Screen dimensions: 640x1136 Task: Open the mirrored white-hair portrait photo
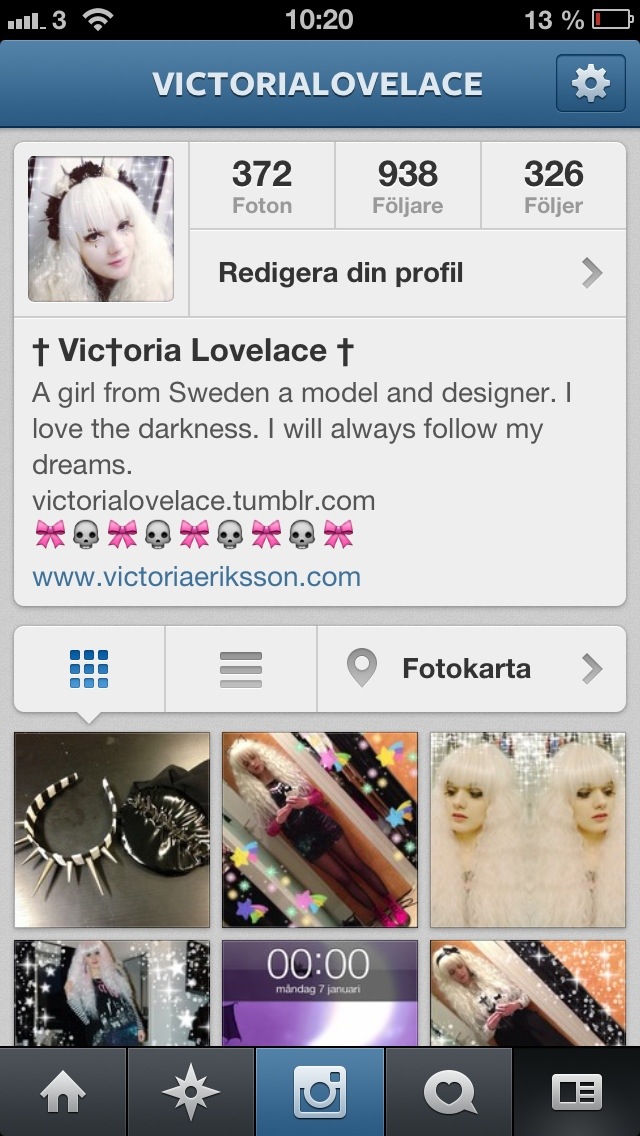528,830
